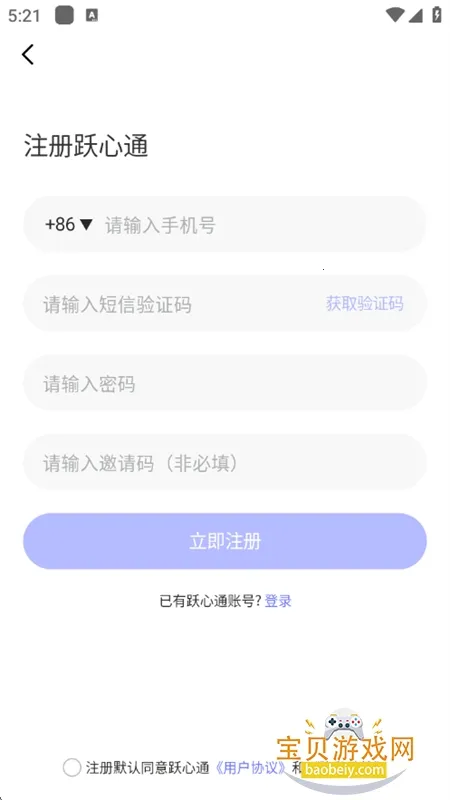Check the agreement consent circle
This screenshot has width=450, height=800.
72,767
